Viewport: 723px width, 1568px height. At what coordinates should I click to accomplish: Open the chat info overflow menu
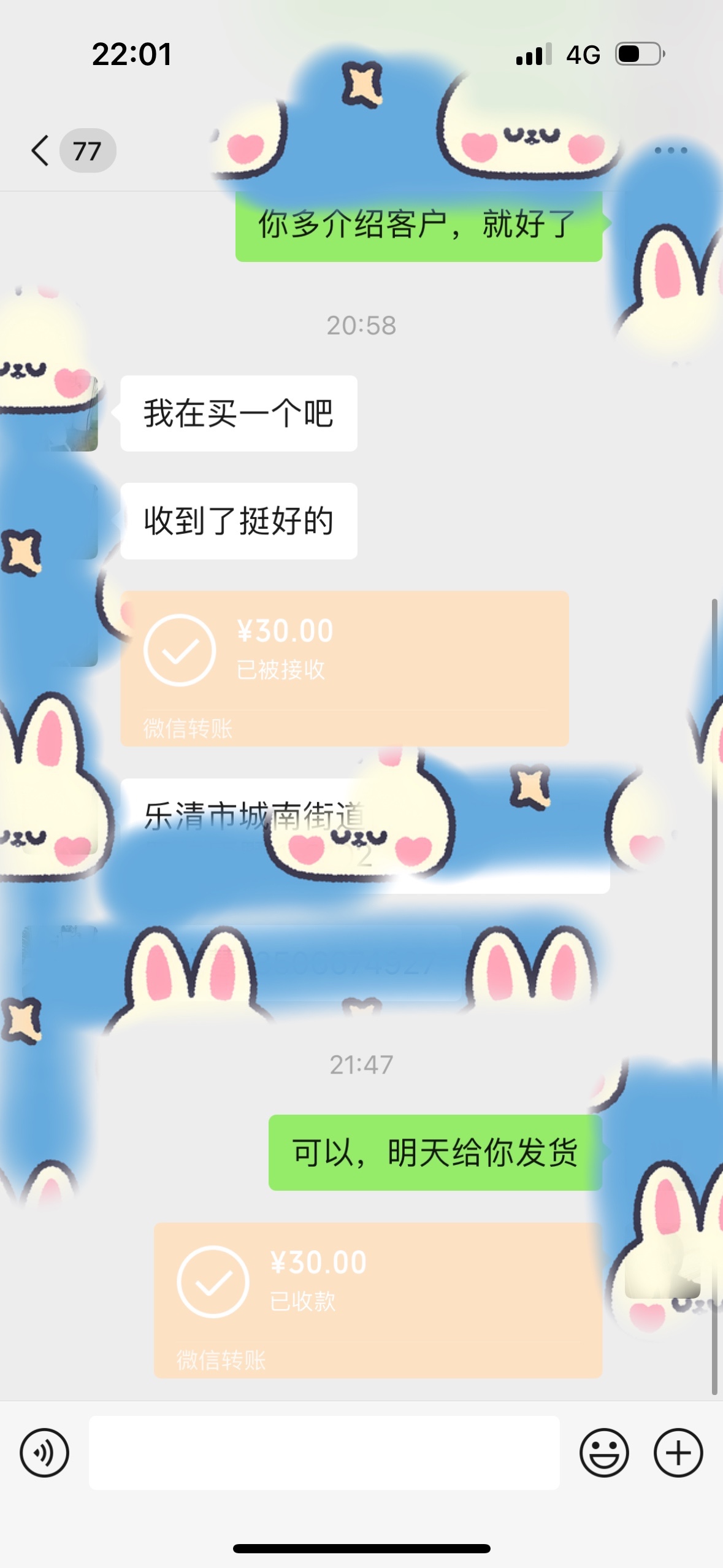click(670, 150)
